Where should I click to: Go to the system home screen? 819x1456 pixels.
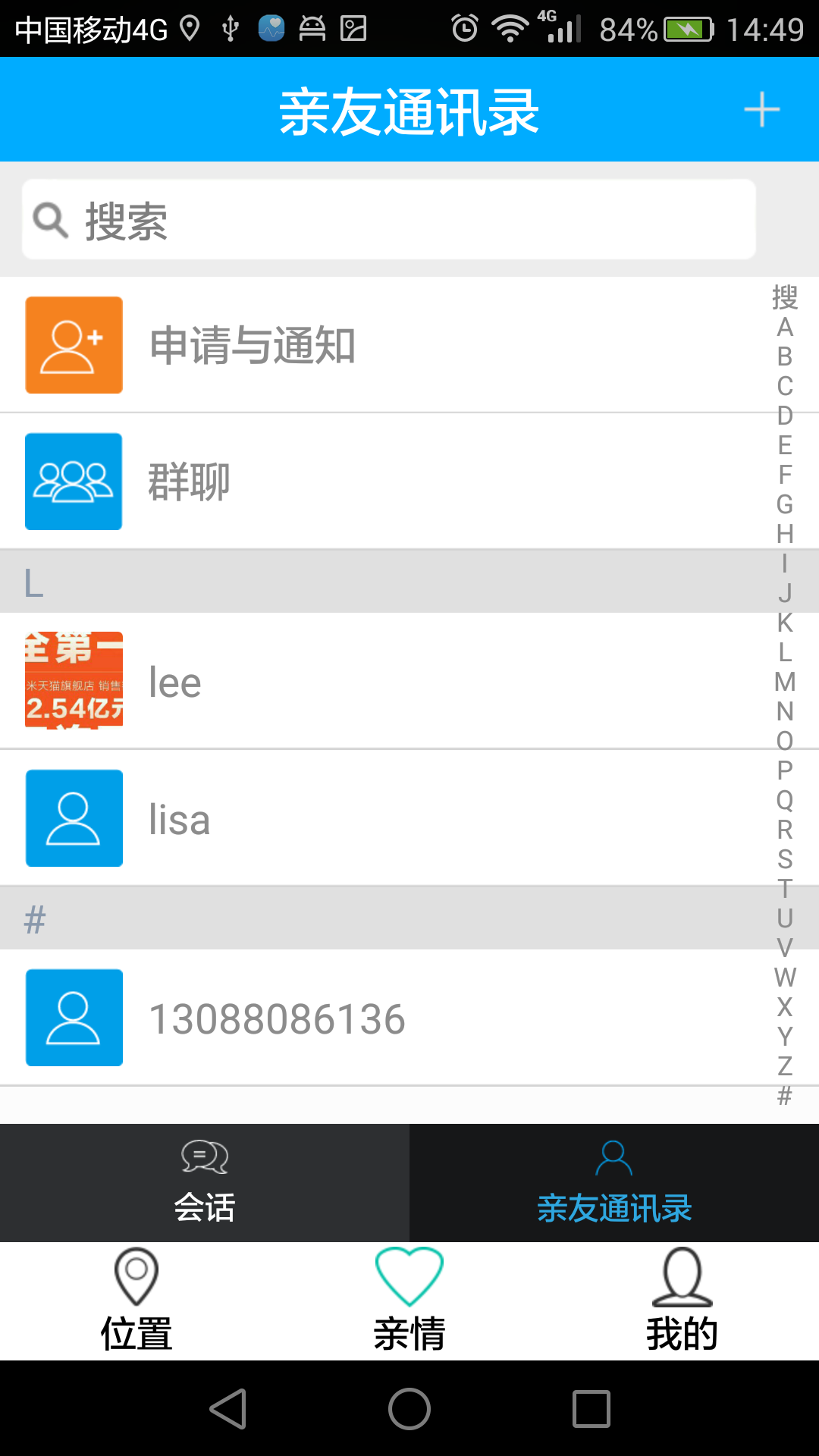click(409, 1409)
